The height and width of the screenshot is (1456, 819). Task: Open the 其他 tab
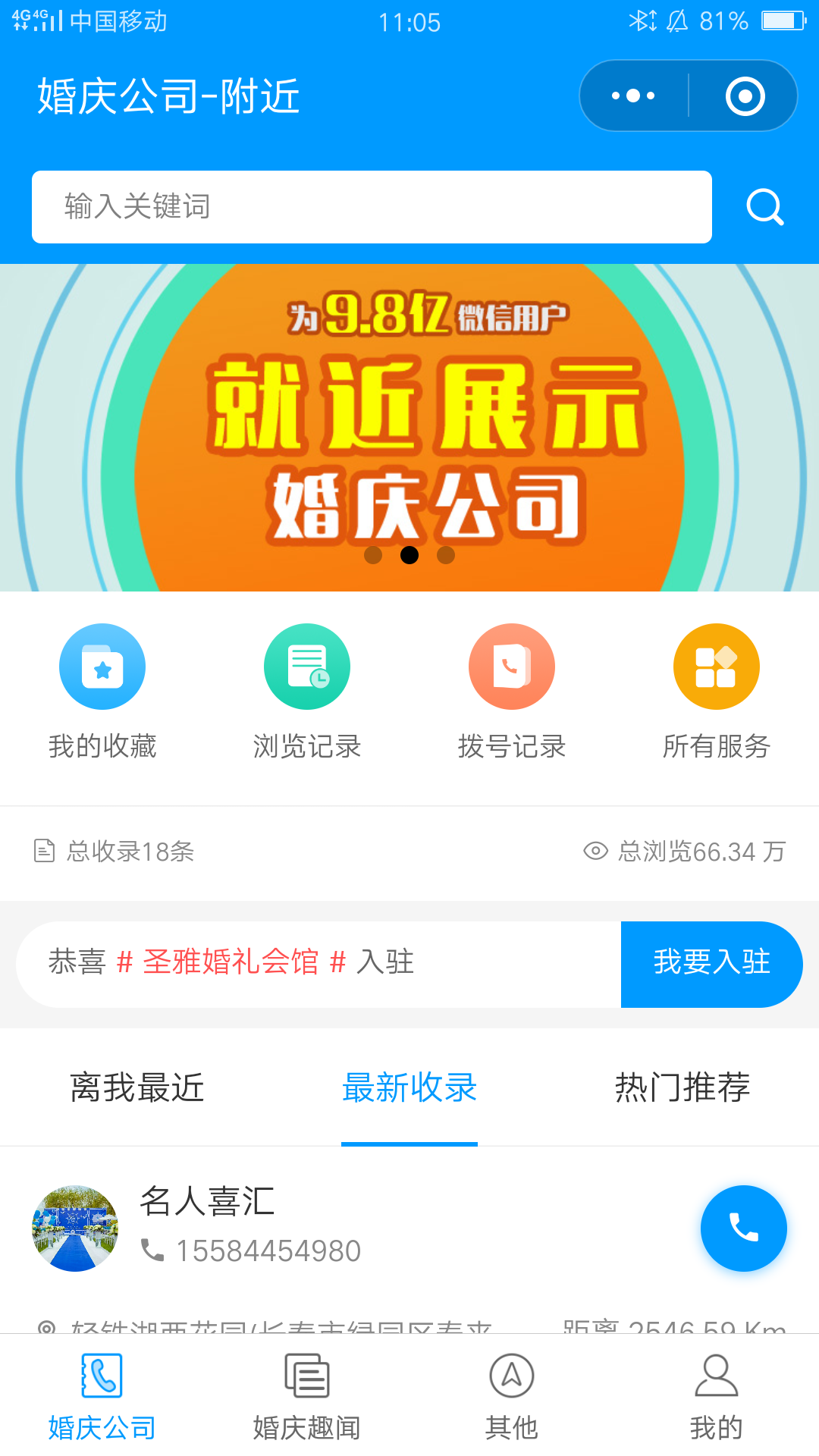(512, 1397)
